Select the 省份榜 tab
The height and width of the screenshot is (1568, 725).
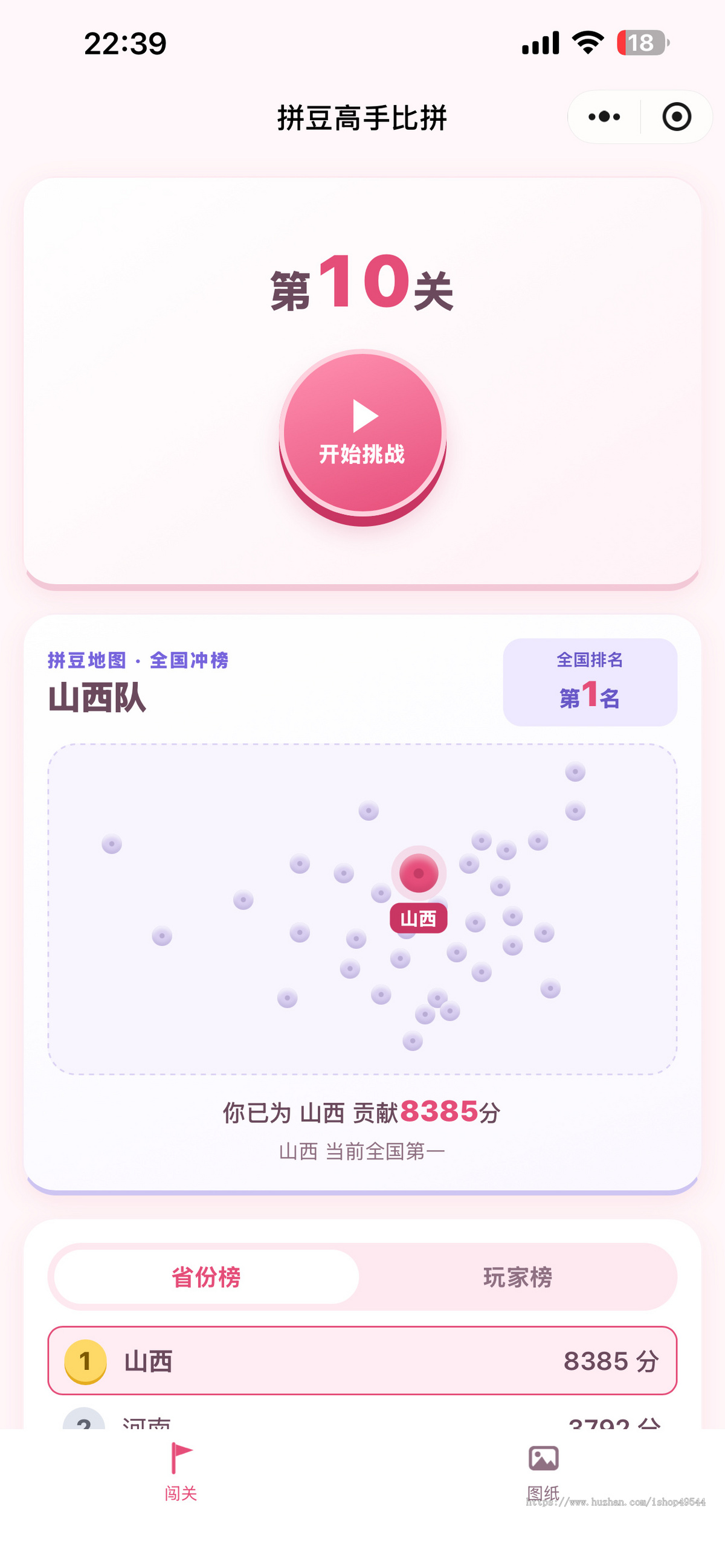[x=207, y=1276]
